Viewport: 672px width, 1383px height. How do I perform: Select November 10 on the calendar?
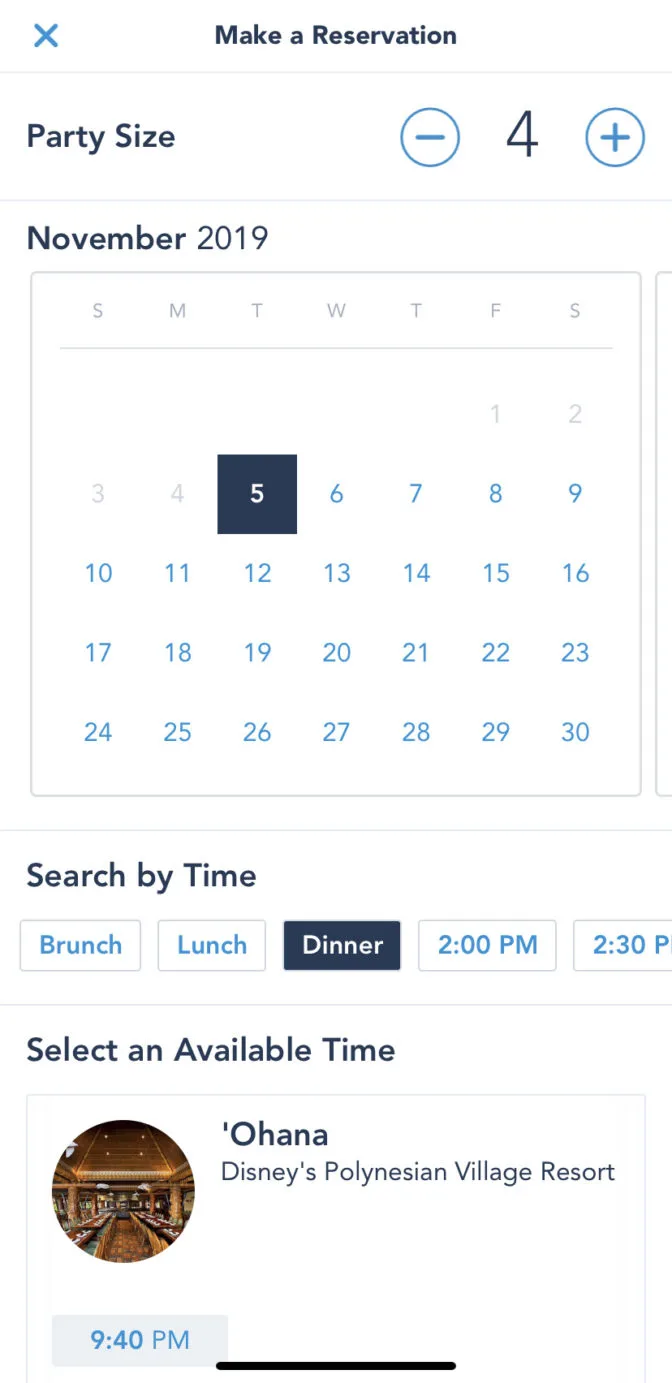tap(98, 573)
